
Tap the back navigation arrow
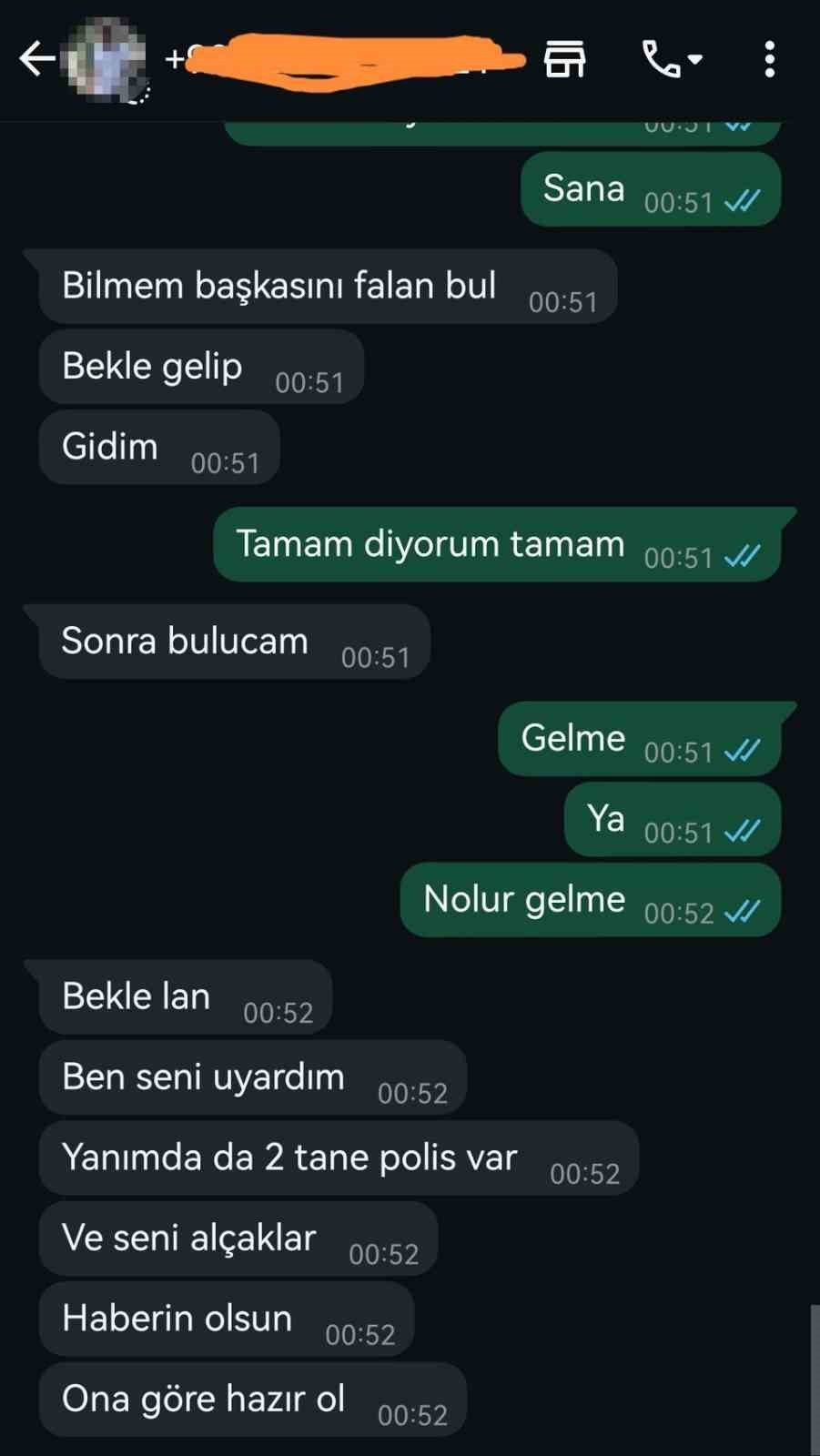[36, 58]
